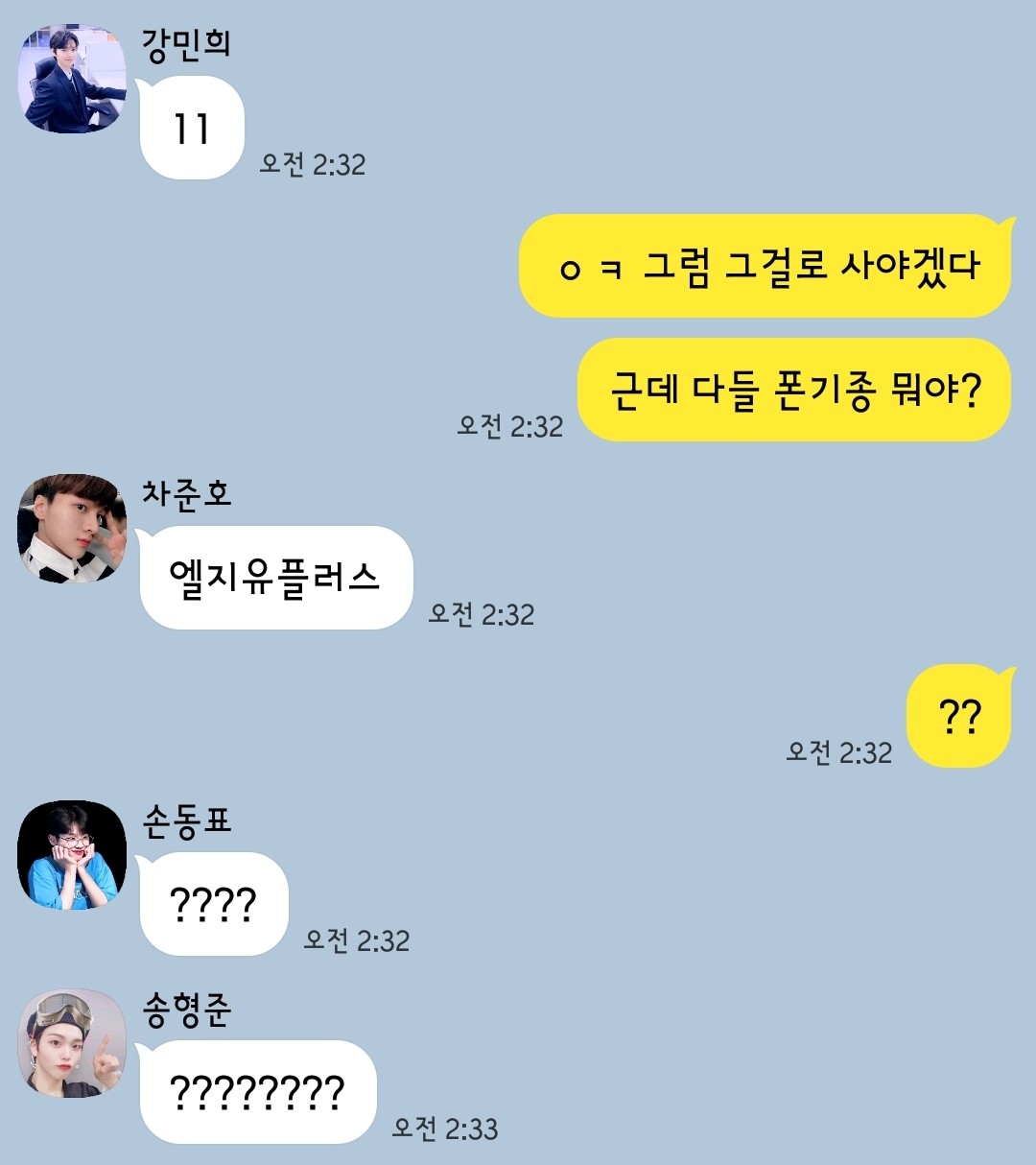The image size is (1036, 1165).
Task: Tap 송형준's profile avatar
Action: [x=73, y=1044]
